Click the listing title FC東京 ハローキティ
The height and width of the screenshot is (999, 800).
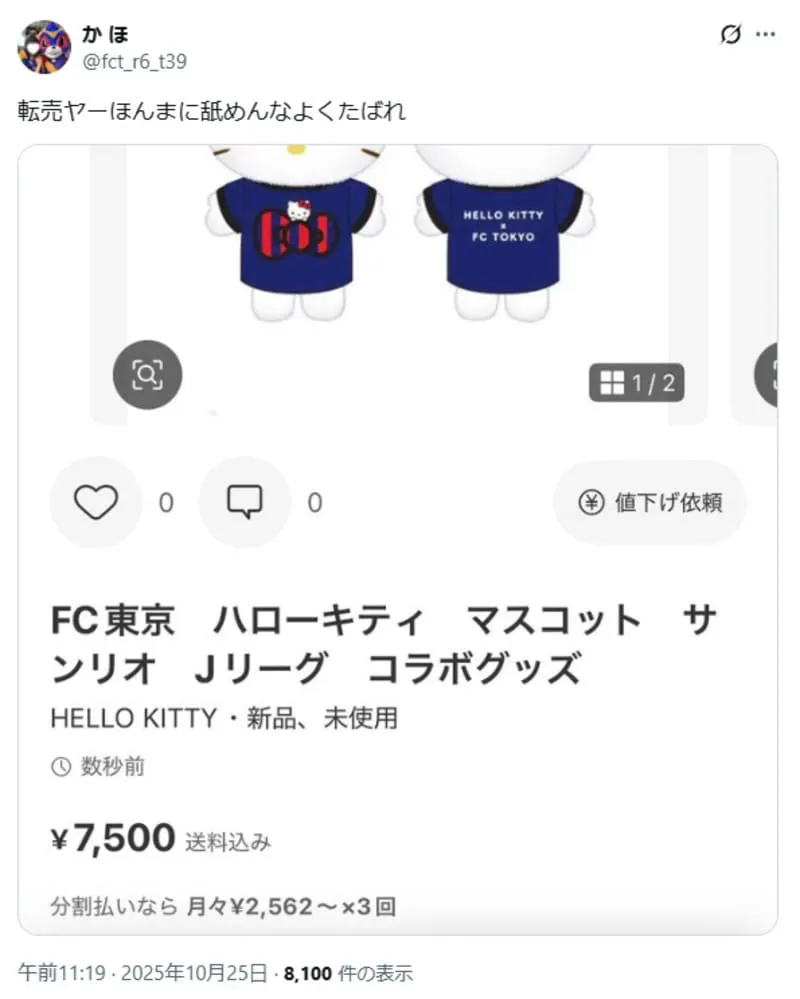point(300,620)
